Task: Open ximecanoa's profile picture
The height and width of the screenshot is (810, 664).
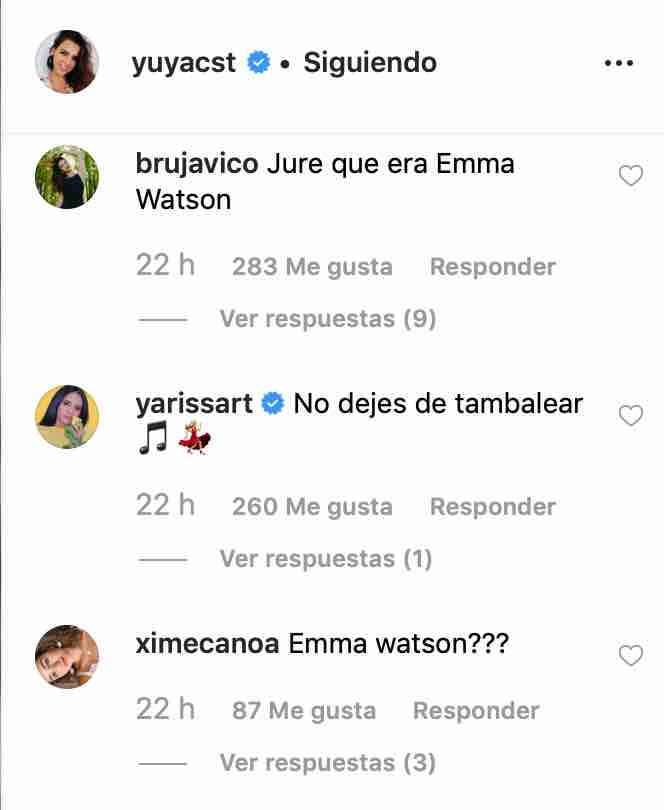Action: coord(67,657)
